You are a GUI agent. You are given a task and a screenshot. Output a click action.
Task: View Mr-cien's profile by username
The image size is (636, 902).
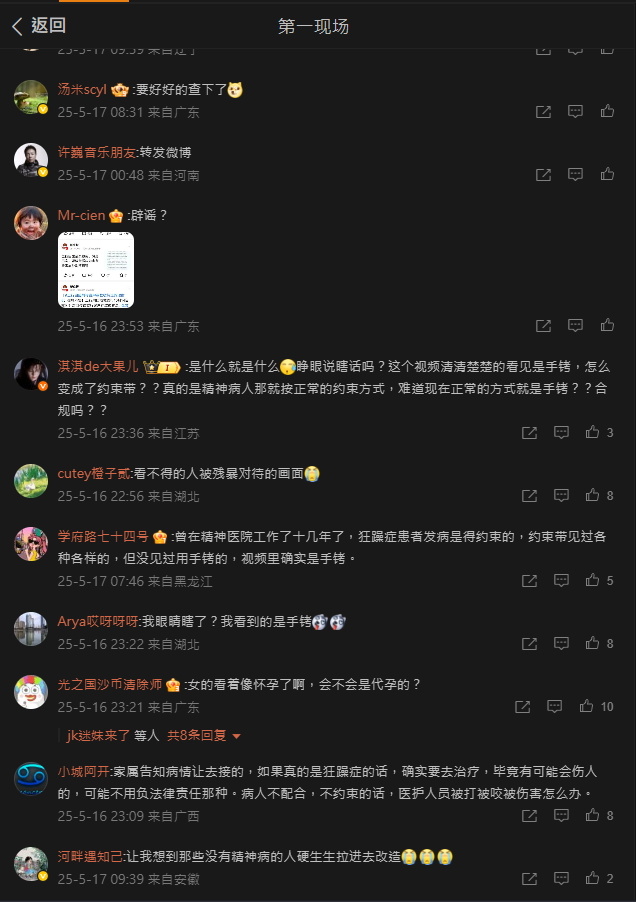[x=82, y=215]
